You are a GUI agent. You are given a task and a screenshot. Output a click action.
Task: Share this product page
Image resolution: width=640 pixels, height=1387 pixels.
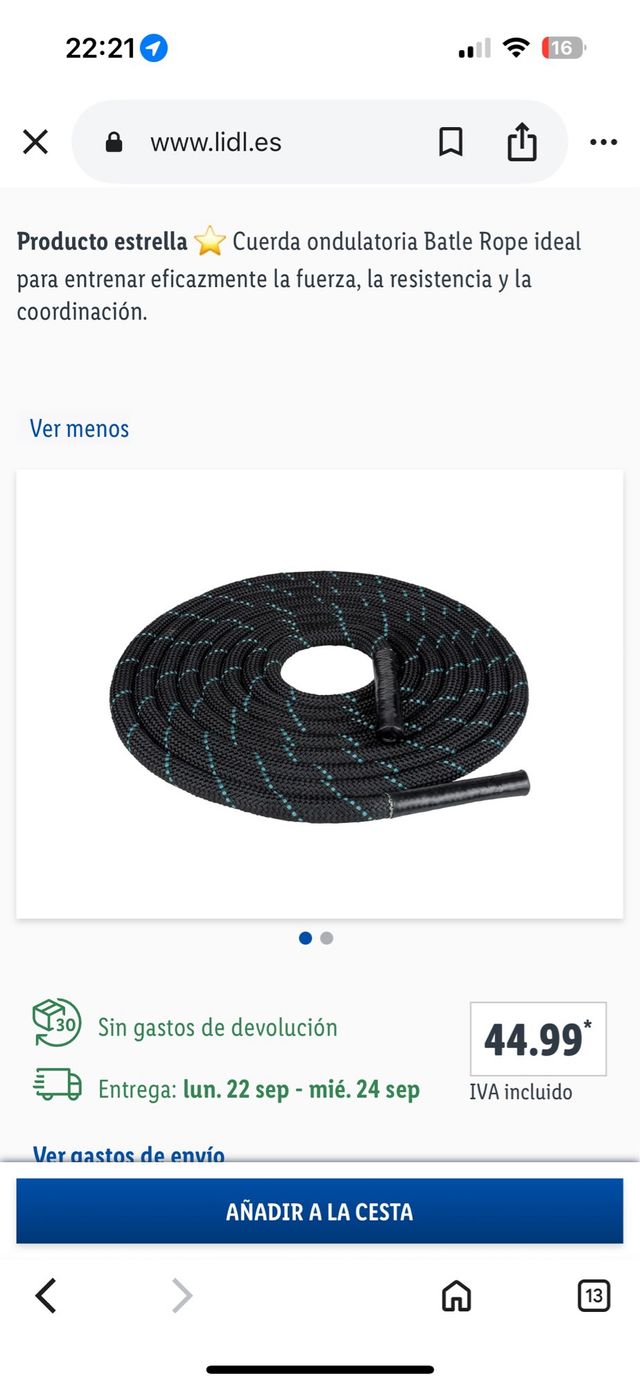click(x=522, y=142)
